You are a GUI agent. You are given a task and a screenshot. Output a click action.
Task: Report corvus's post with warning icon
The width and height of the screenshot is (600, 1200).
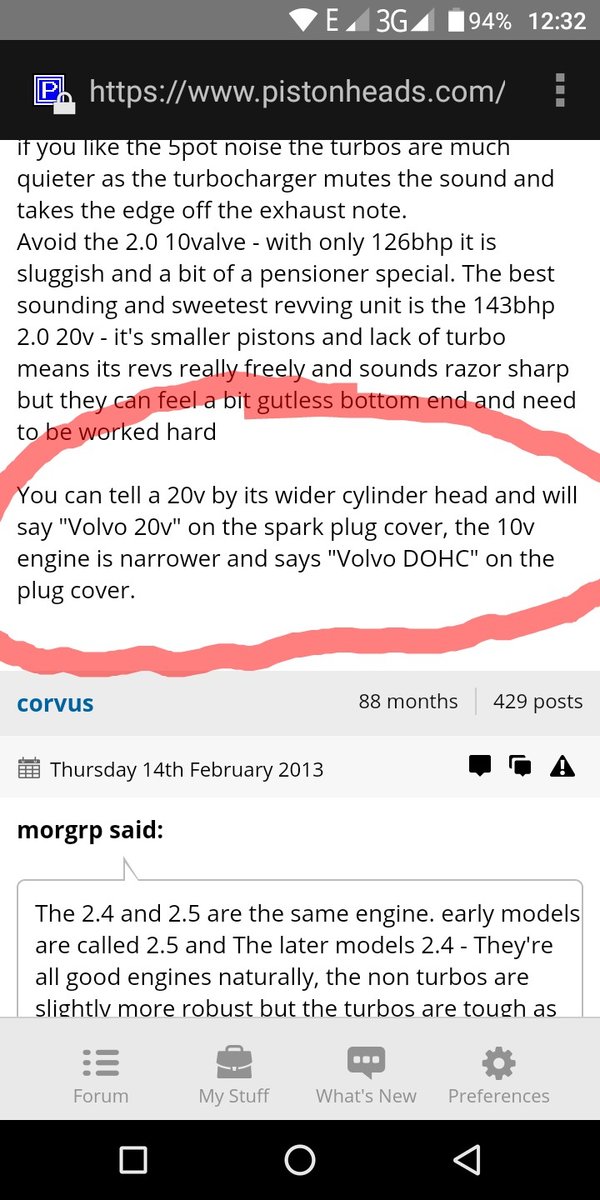(562, 767)
